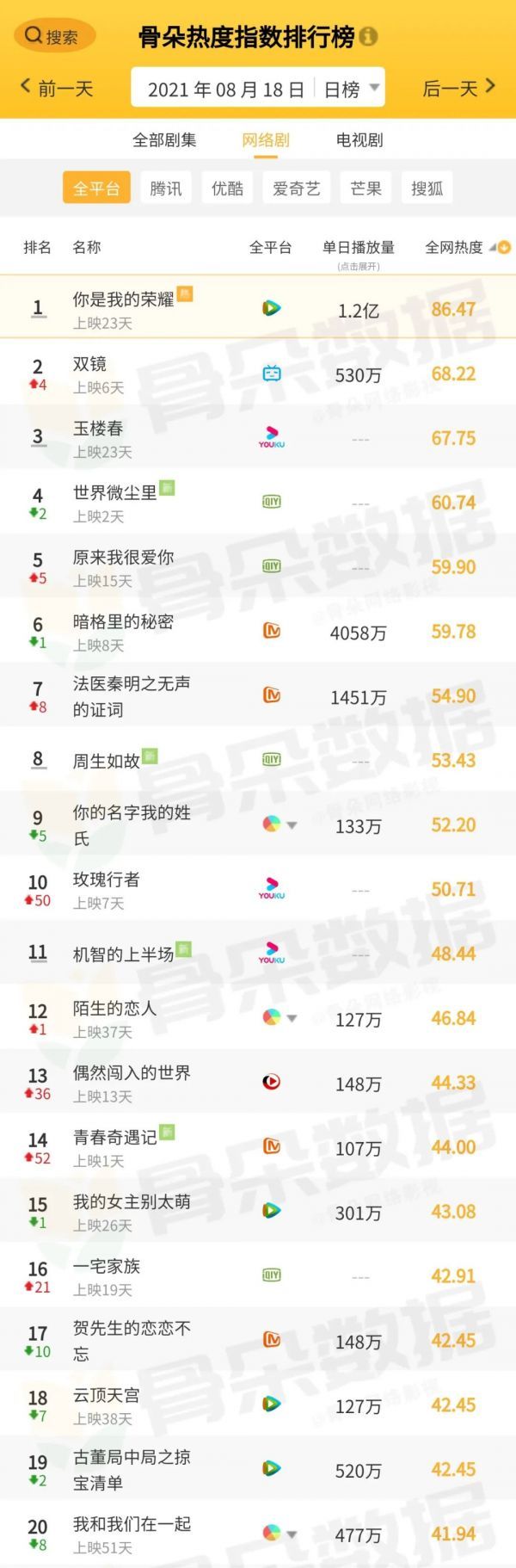Viewport: 516px width, 1568px height.
Task: Go to 后一天 rankings
Action: click(458, 88)
